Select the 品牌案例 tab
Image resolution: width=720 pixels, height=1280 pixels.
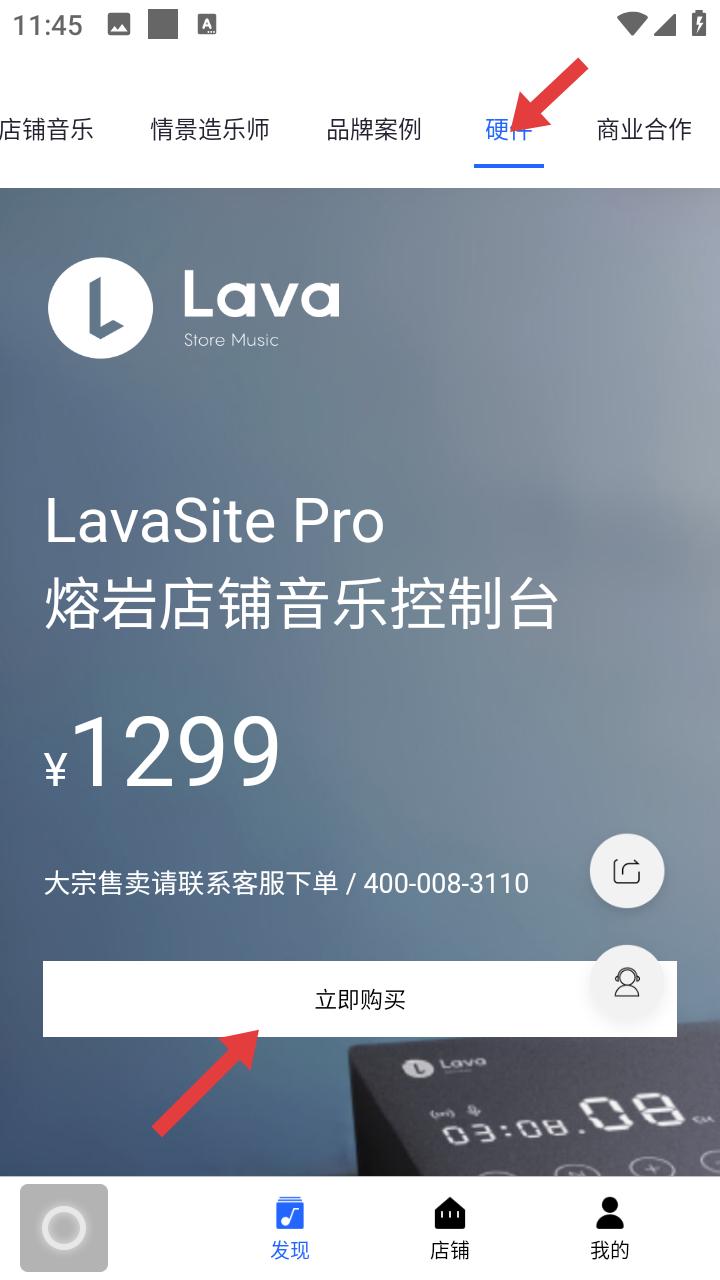click(374, 130)
